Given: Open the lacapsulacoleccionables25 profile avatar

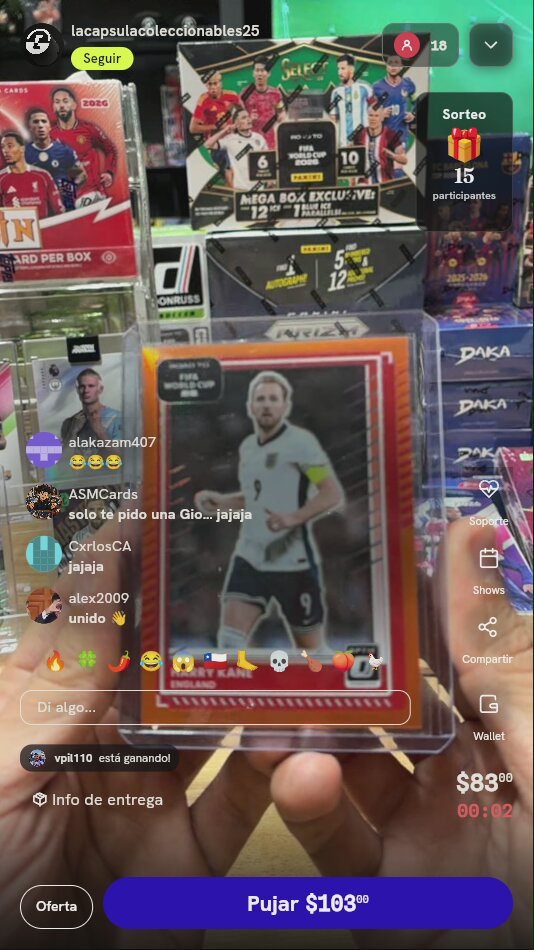Looking at the screenshot, I should 42,44.
